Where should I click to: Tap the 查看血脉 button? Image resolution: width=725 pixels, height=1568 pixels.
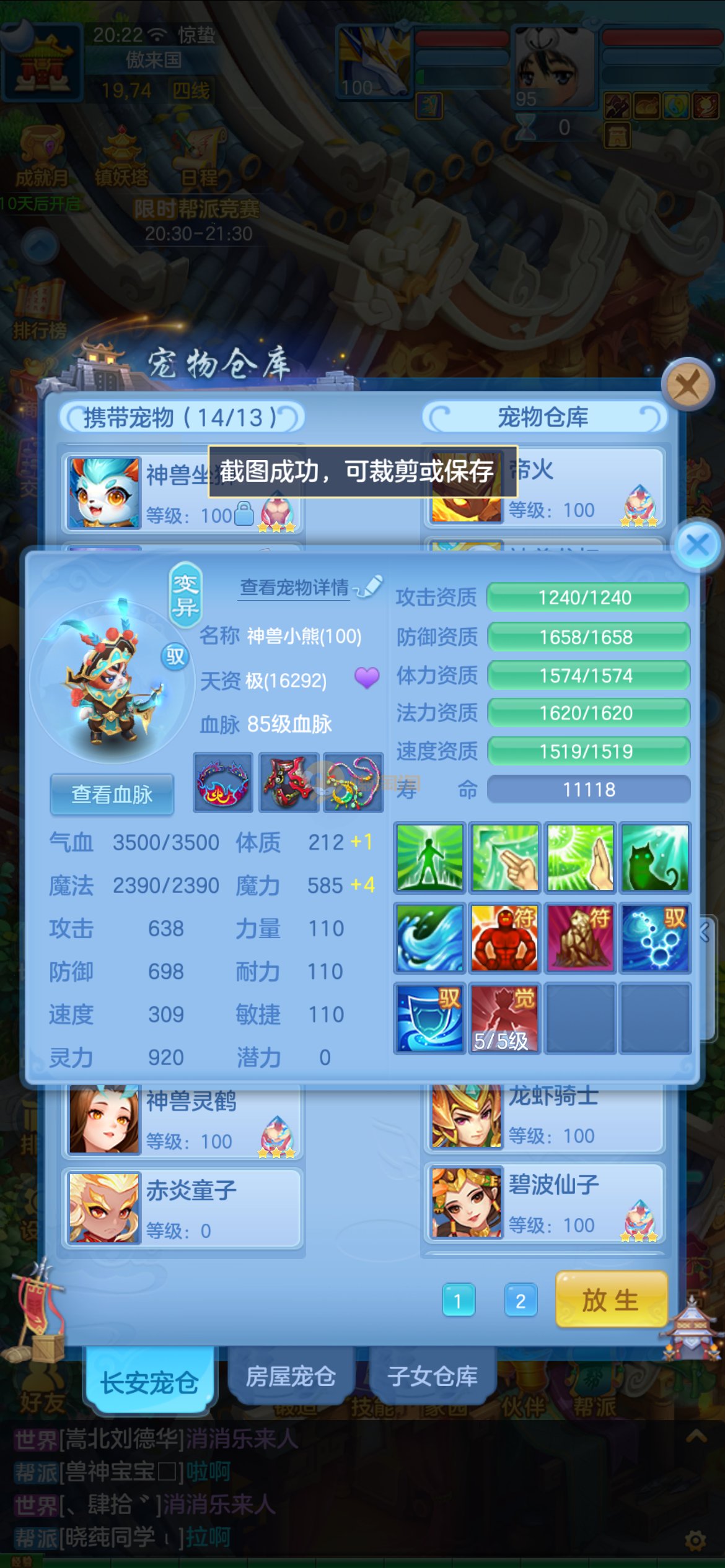click(x=112, y=795)
